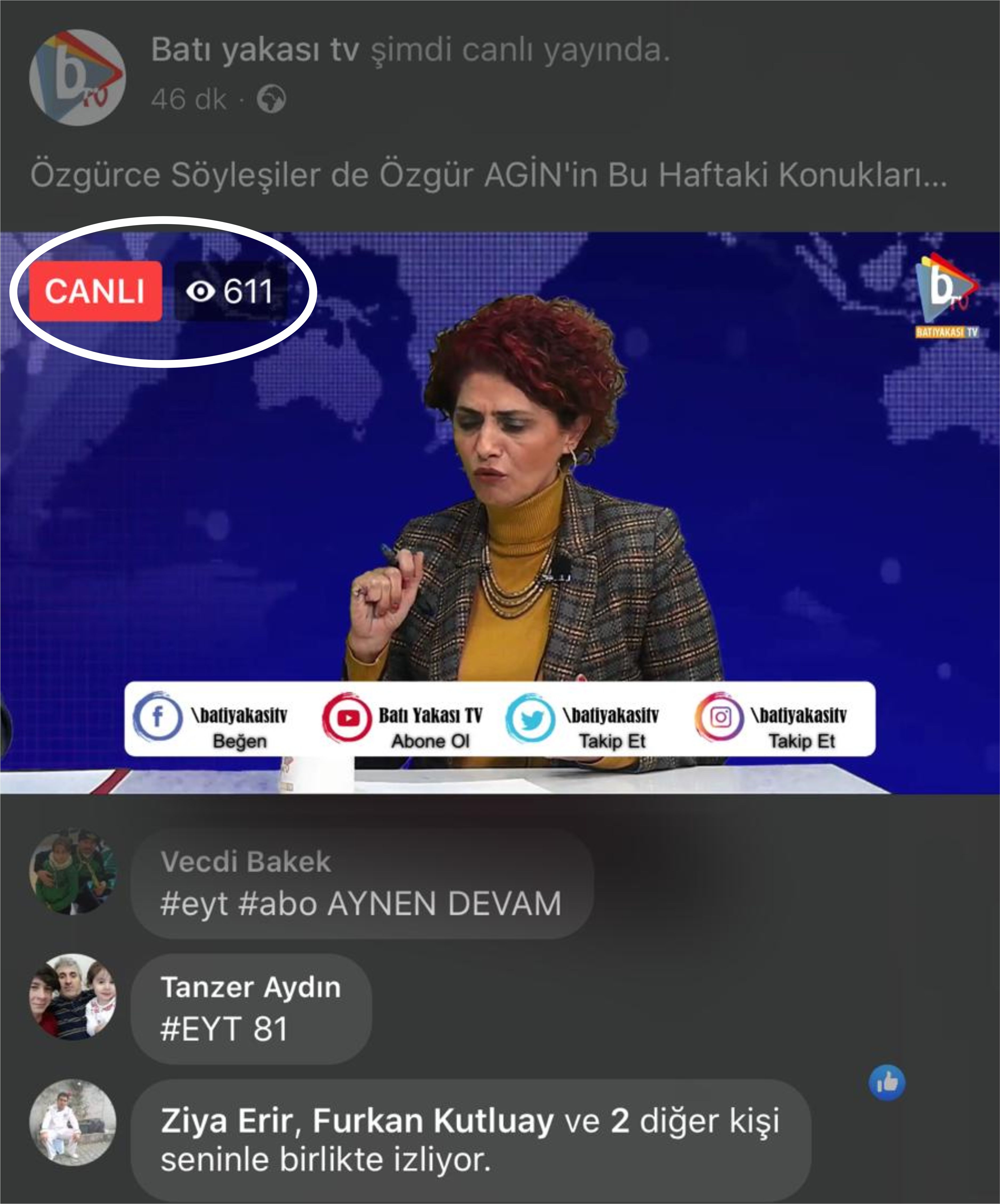Open Batı yakası tv profile picture
Viewport: 1000px width, 1204px height.
click(77, 77)
